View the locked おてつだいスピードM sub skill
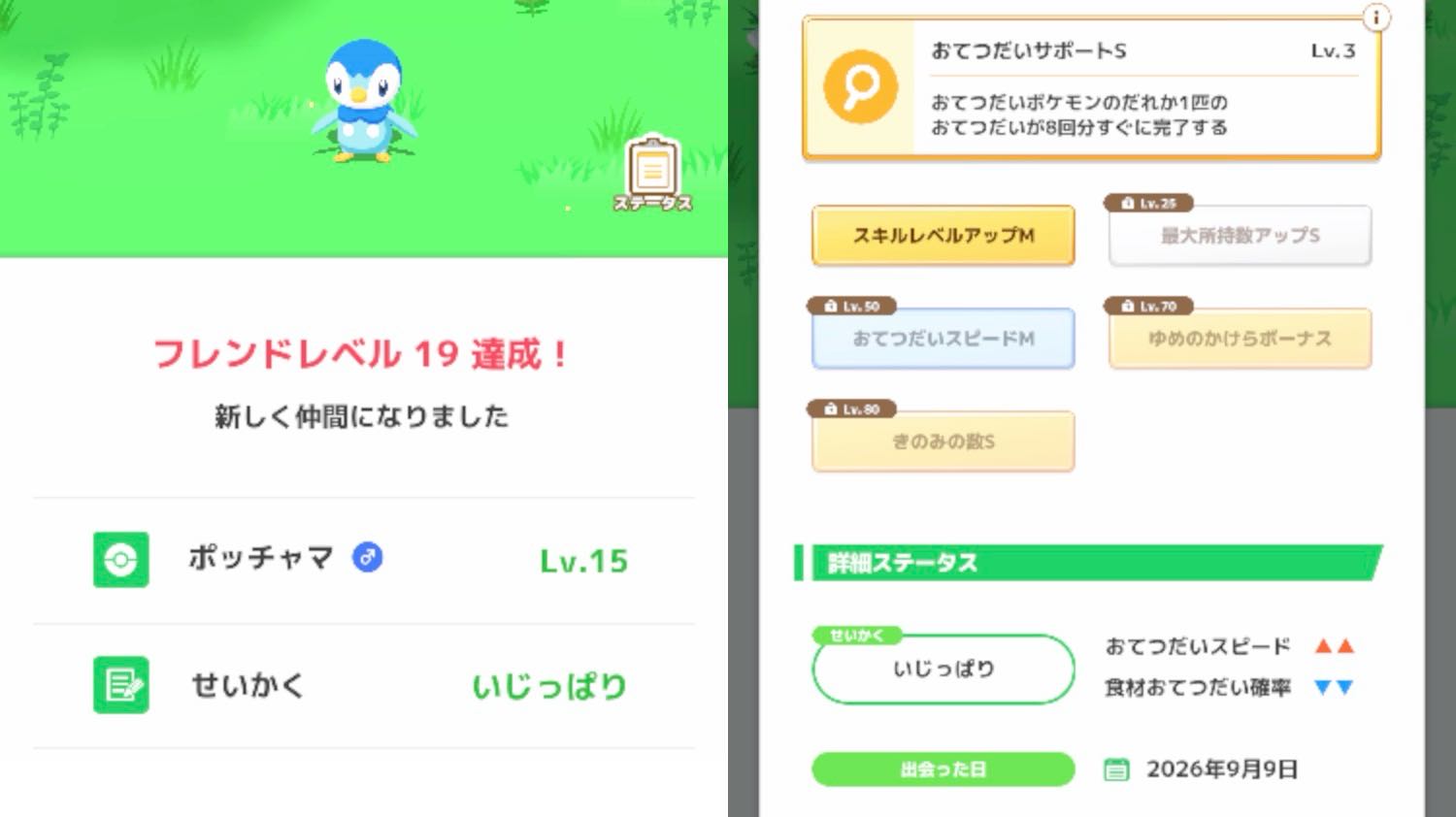Viewport: 1456px width, 817px height. [943, 338]
